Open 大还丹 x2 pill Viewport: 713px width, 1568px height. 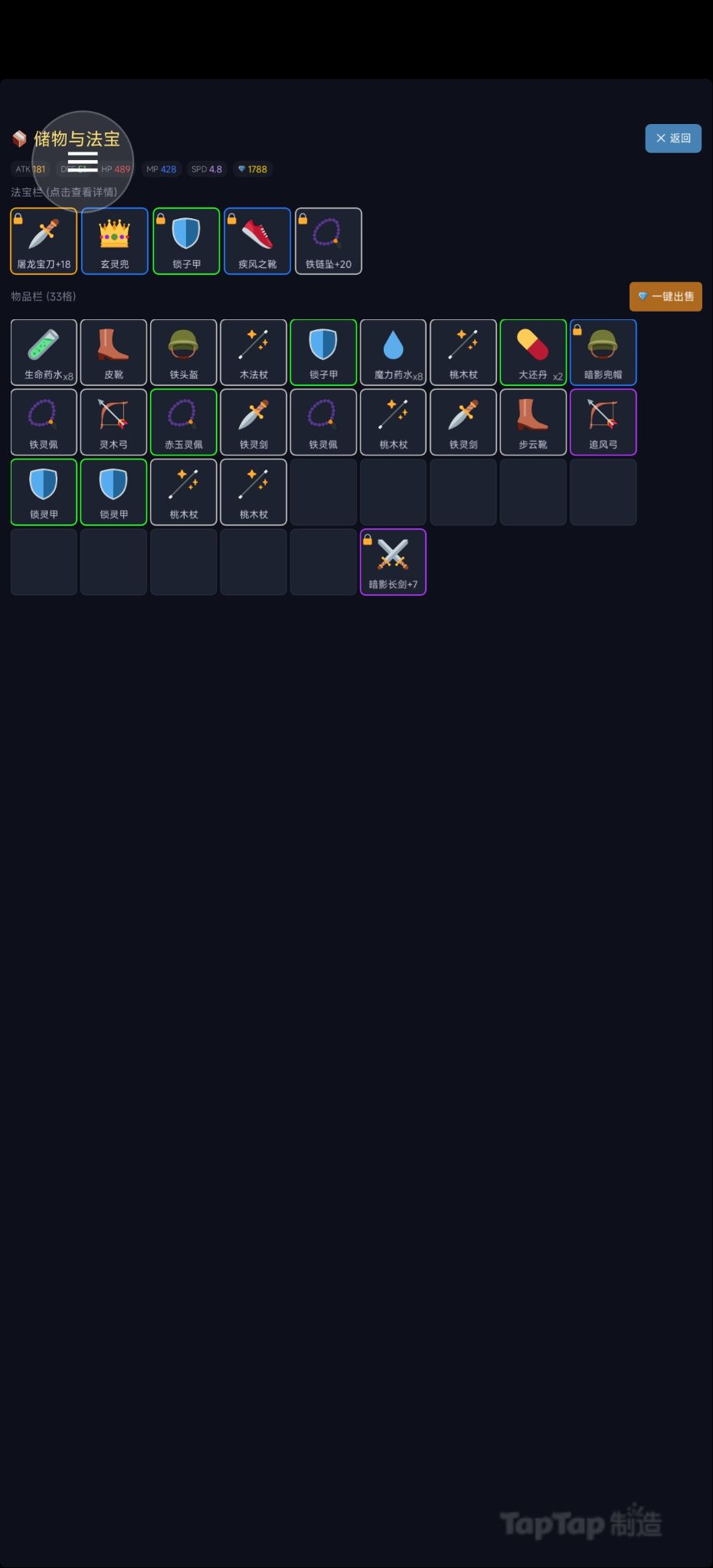[x=533, y=352]
